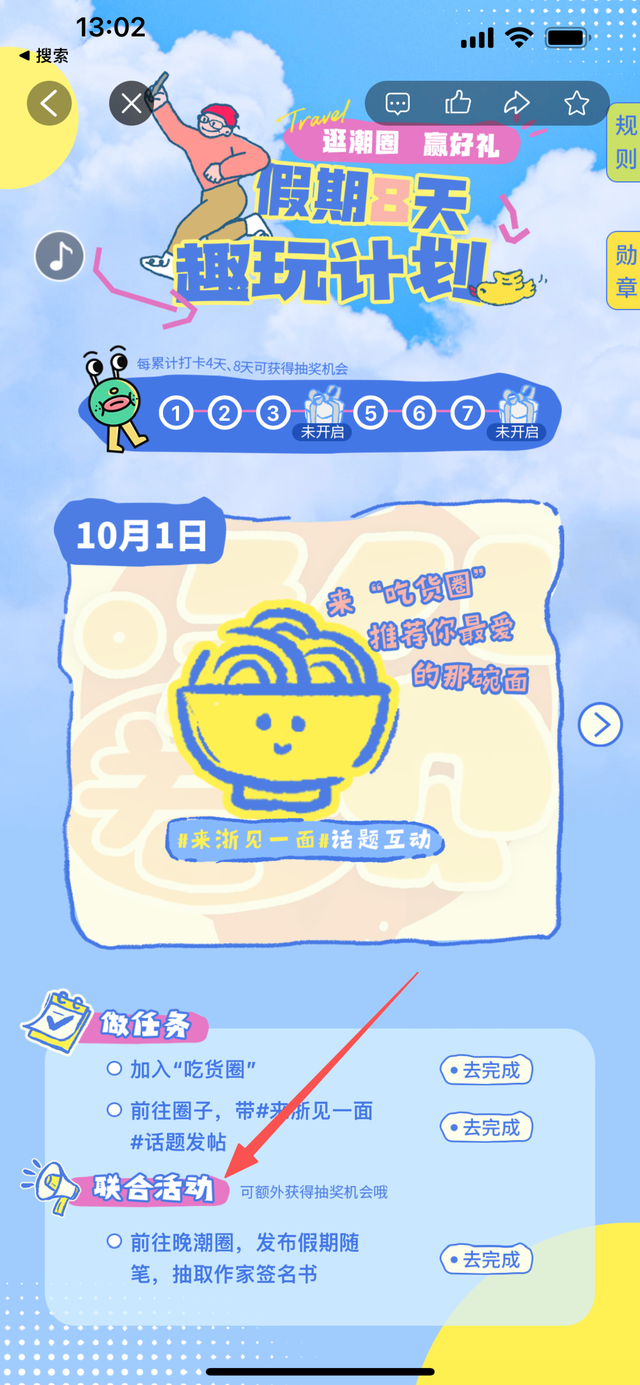Open the 勋章 side tab
640x1385 pixels.
[x=625, y=270]
